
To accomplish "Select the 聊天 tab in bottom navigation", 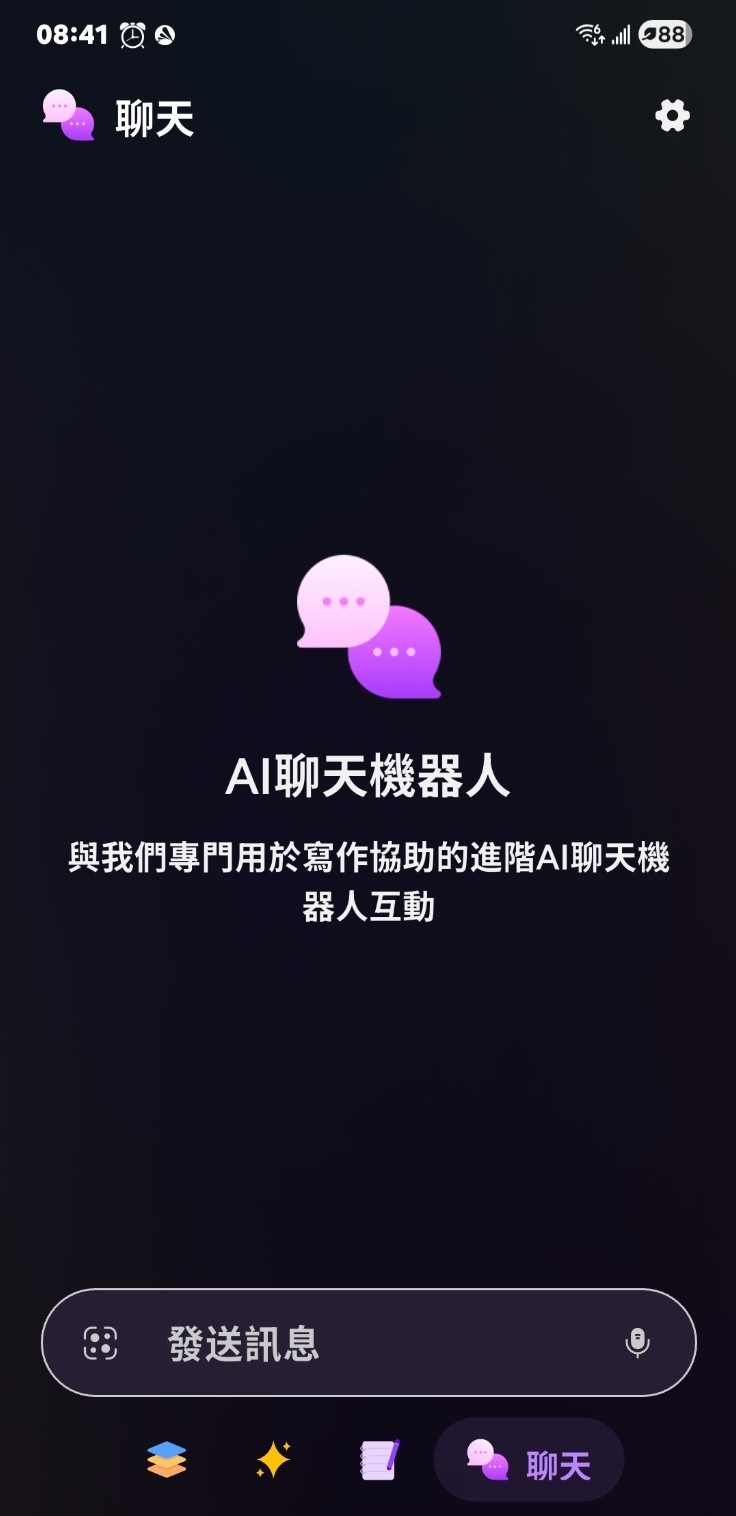I will [529, 1460].
